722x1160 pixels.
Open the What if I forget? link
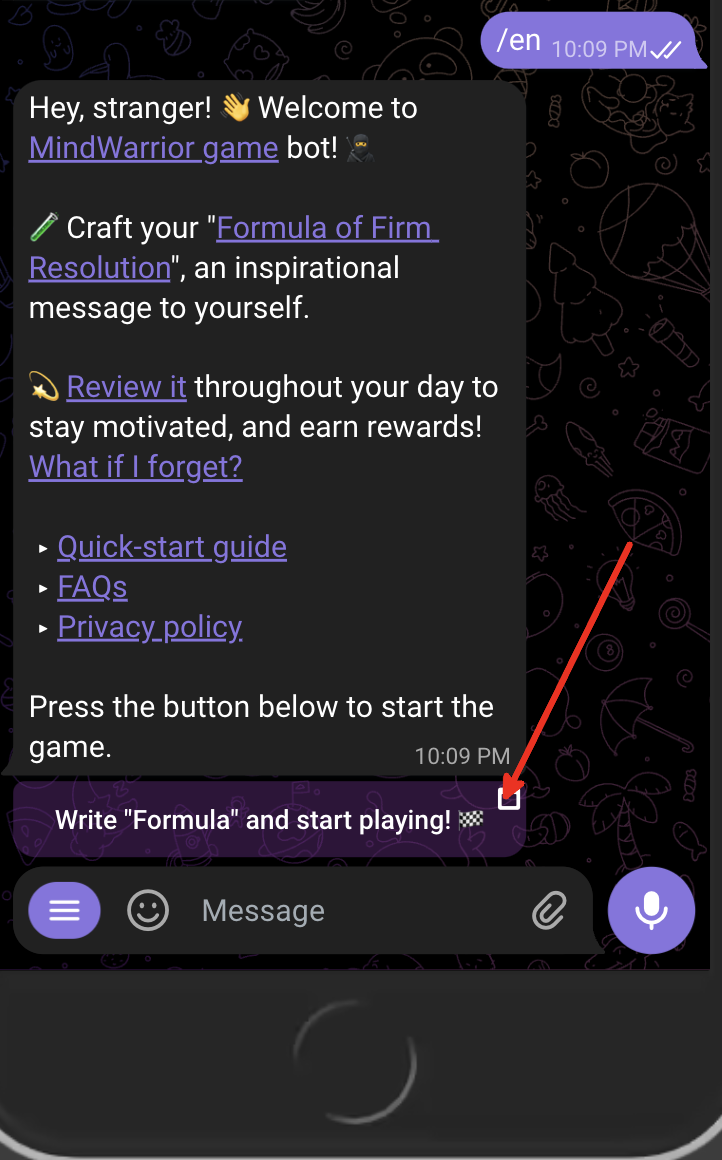[x=135, y=467]
